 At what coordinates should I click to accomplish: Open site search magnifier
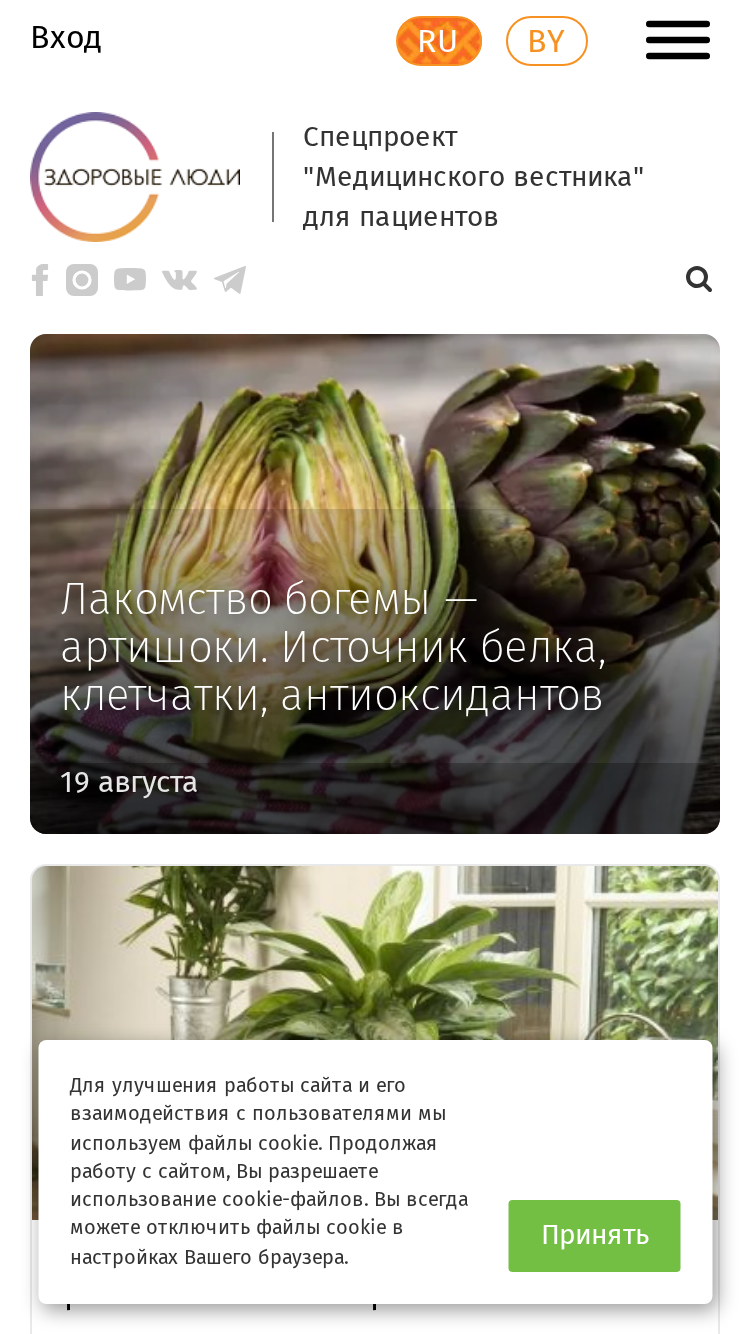pyautogui.click(x=699, y=279)
